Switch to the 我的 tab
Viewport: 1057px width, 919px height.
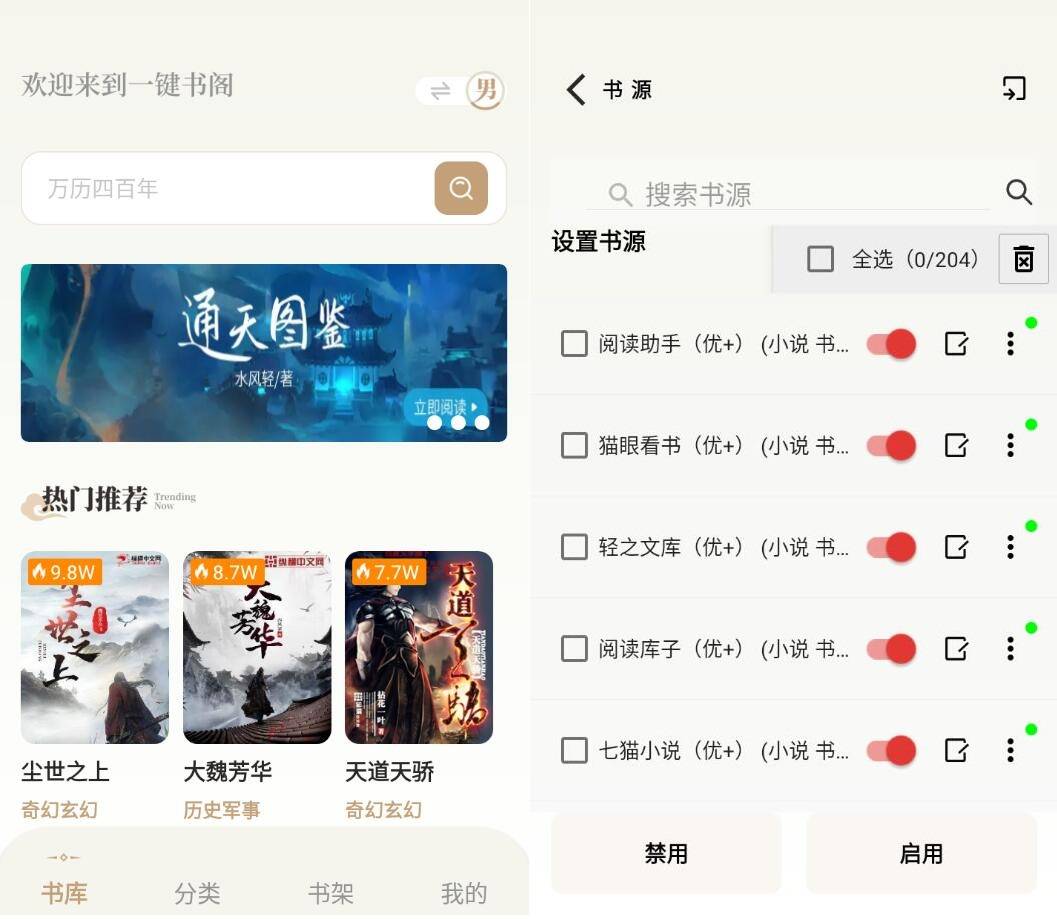(464, 892)
